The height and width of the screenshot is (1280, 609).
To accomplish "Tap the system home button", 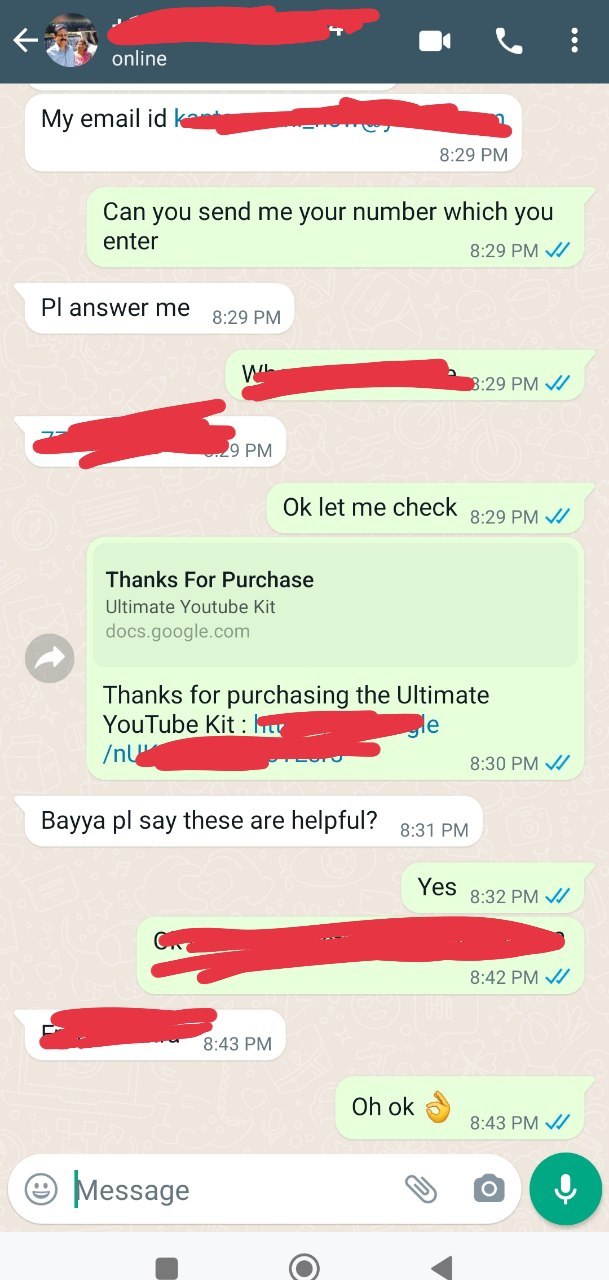I will [x=304, y=1267].
